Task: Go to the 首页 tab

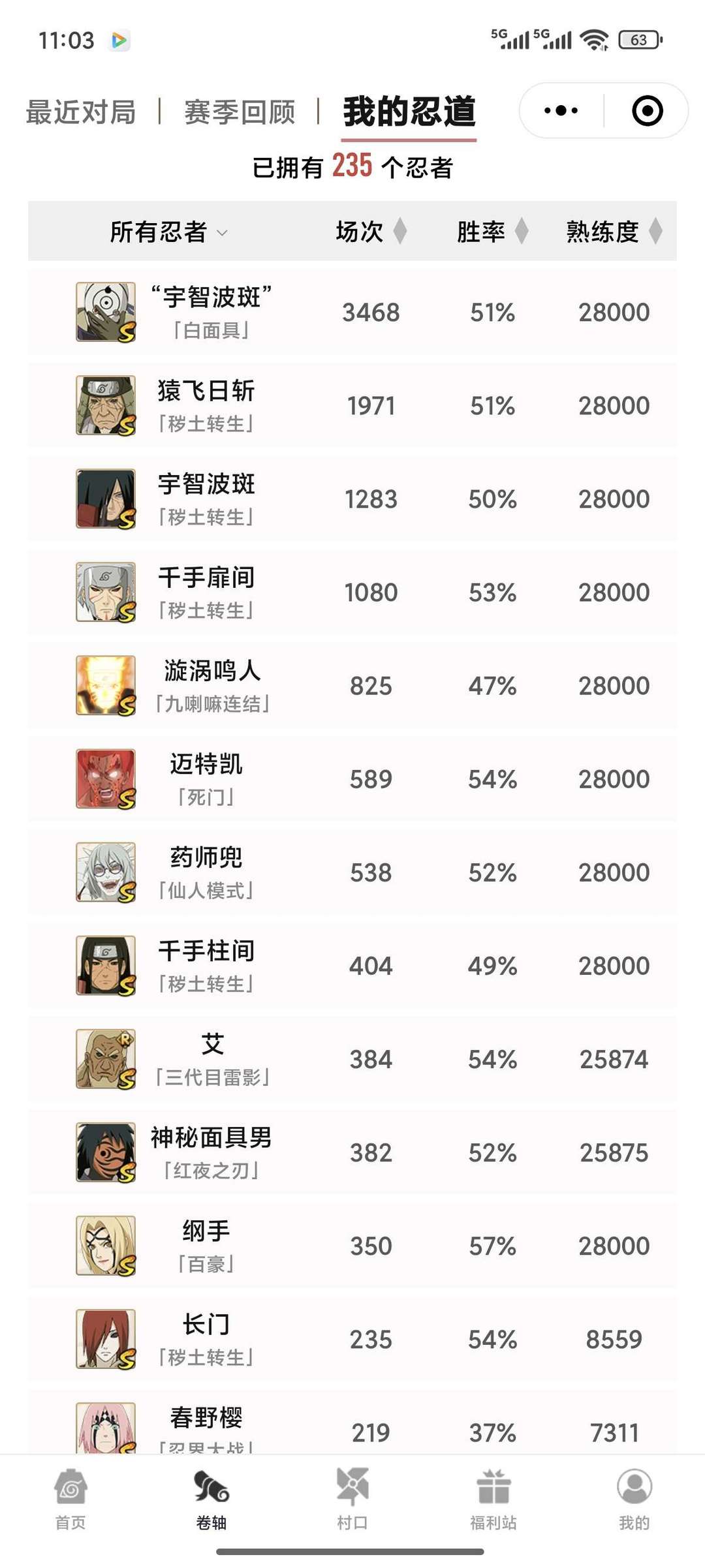Action: (x=70, y=1499)
